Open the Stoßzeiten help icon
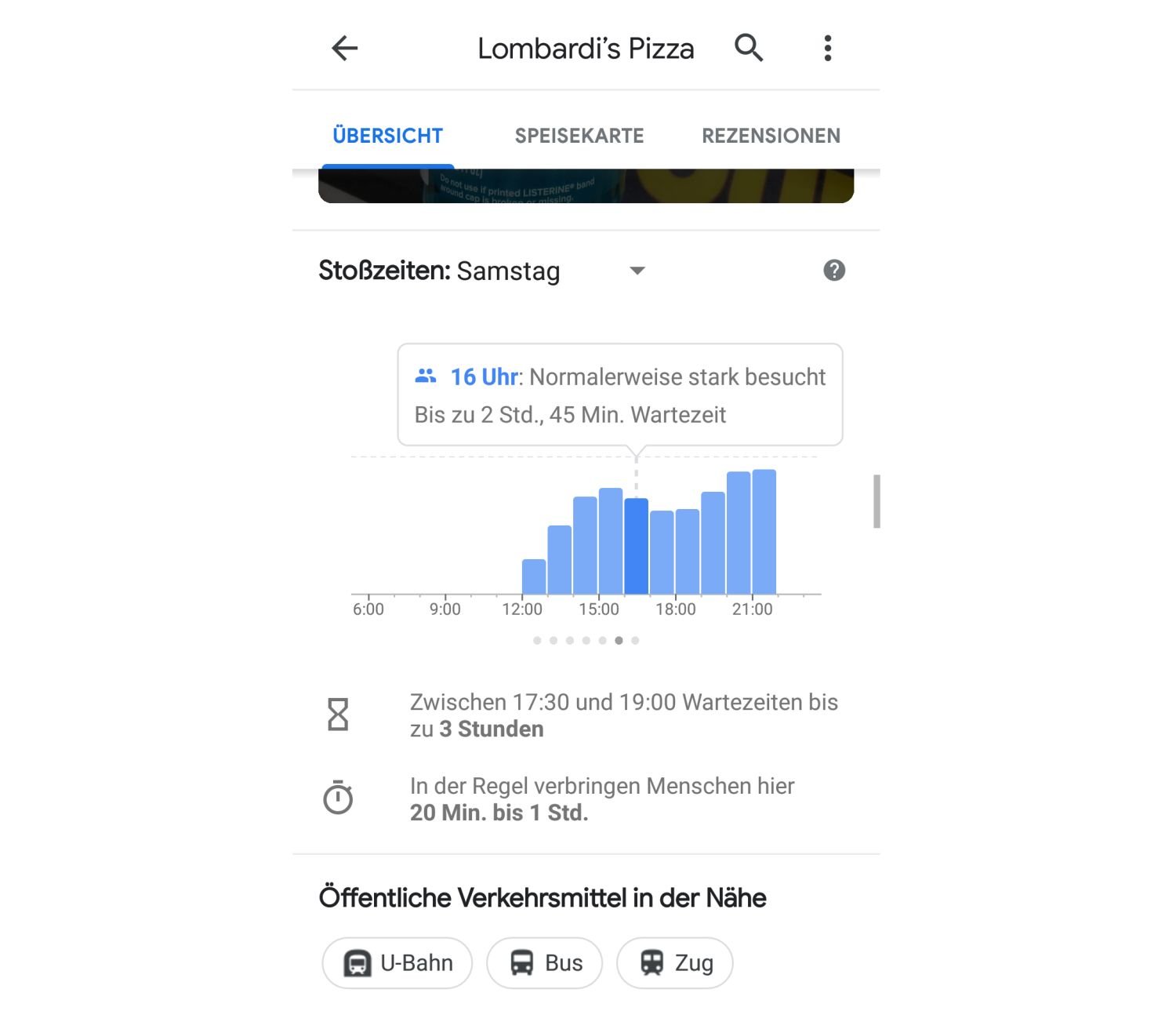The height and width of the screenshot is (1011, 1176). (834, 271)
